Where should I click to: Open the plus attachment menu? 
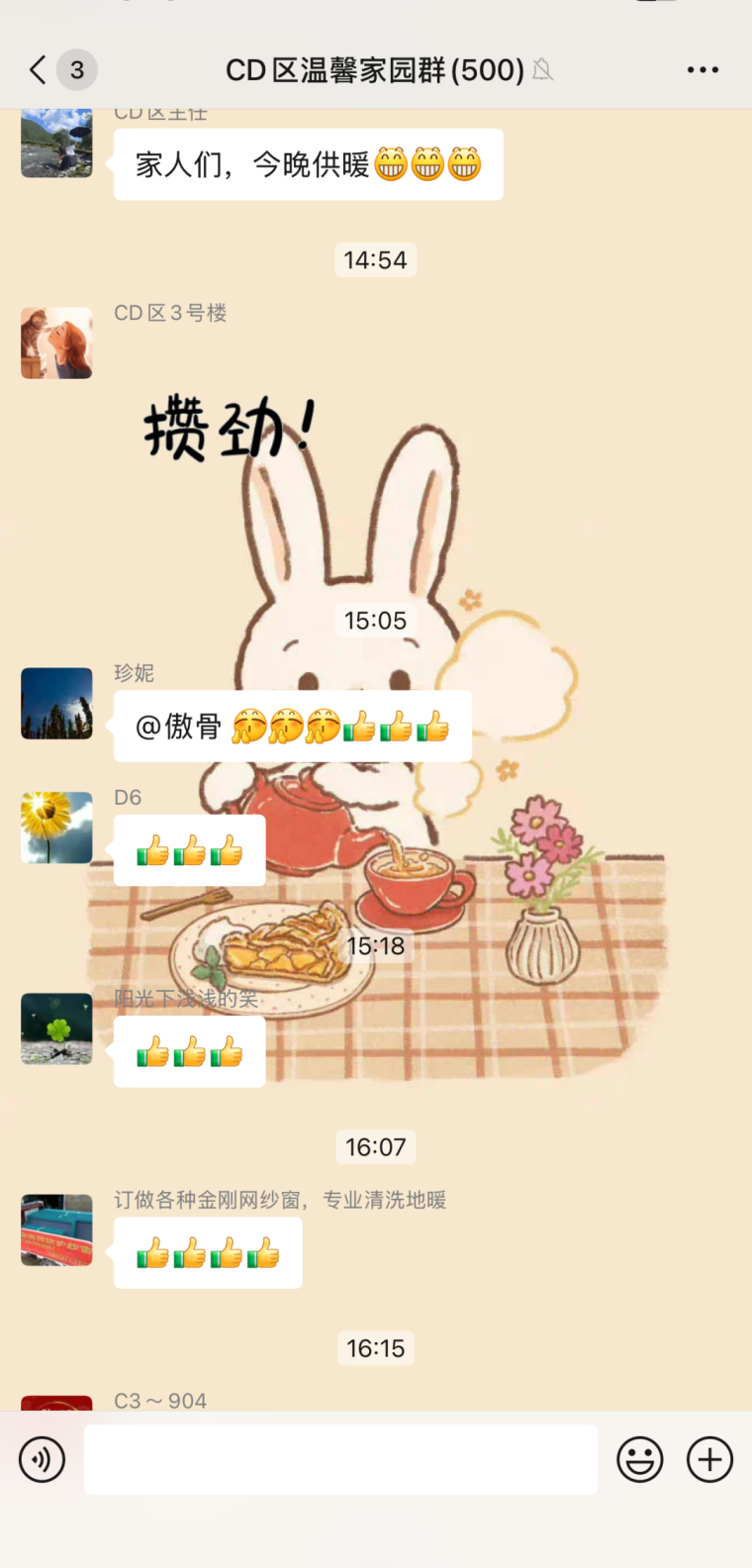pyautogui.click(x=709, y=1459)
